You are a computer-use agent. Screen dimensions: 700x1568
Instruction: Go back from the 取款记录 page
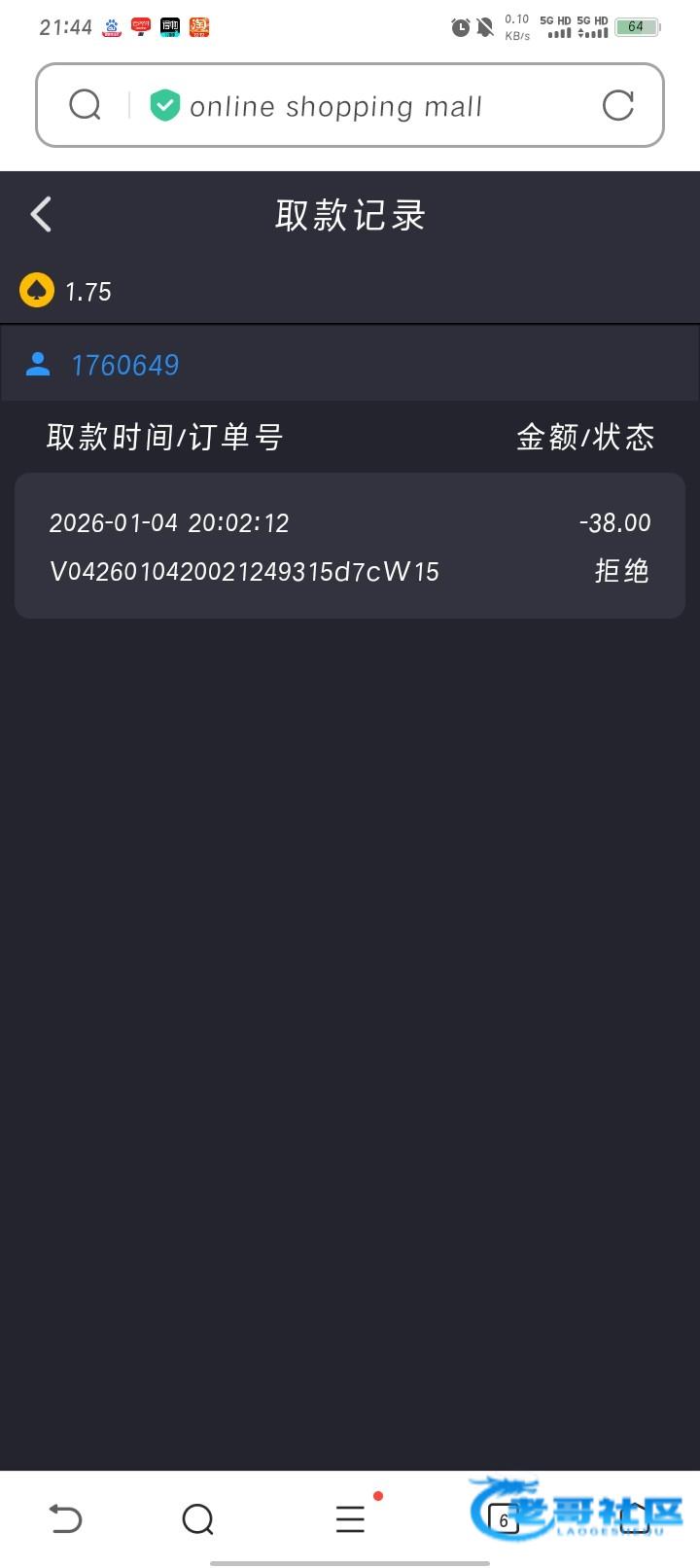41,215
